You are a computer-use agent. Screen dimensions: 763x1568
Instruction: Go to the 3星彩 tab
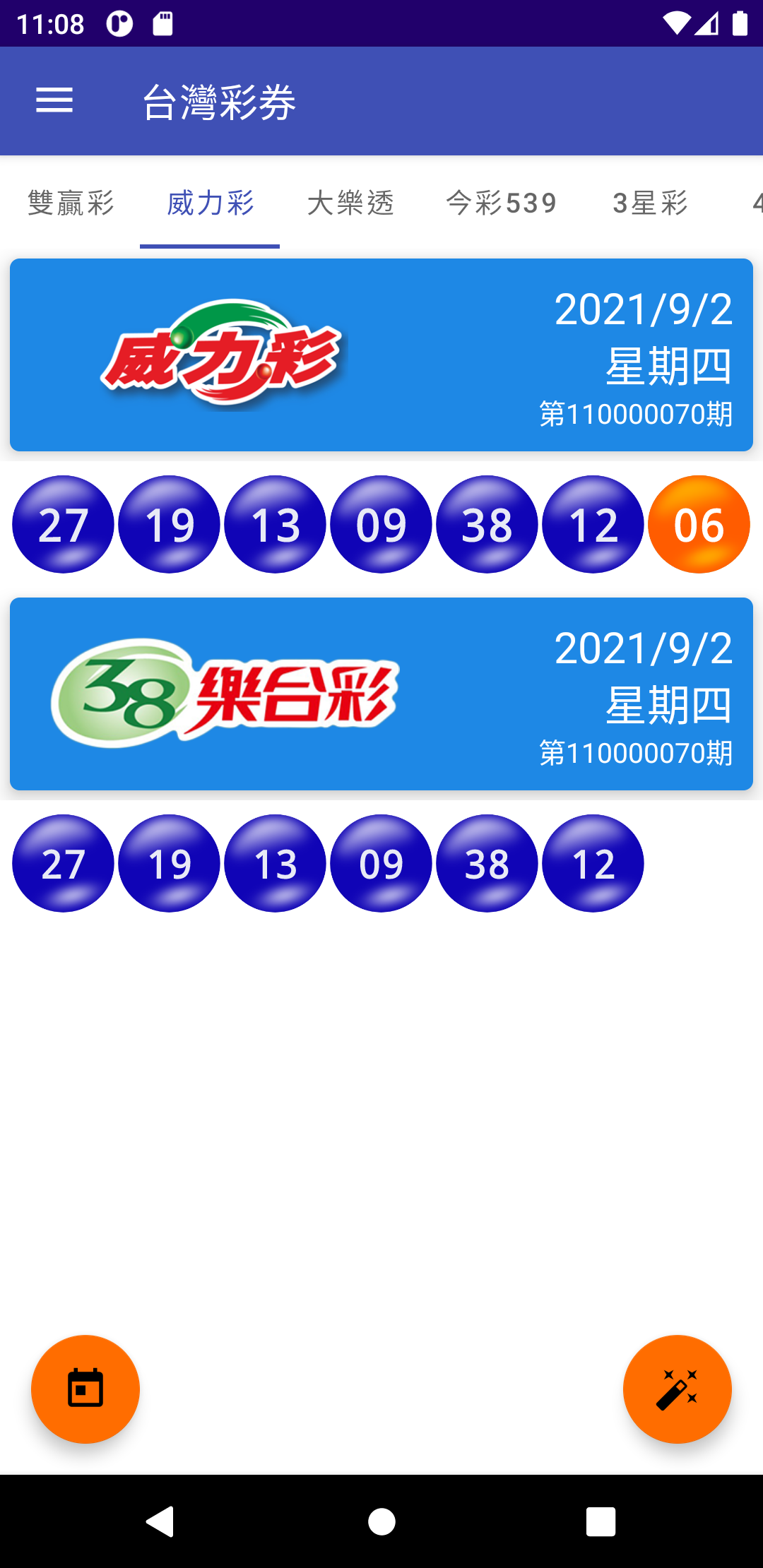(x=650, y=203)
